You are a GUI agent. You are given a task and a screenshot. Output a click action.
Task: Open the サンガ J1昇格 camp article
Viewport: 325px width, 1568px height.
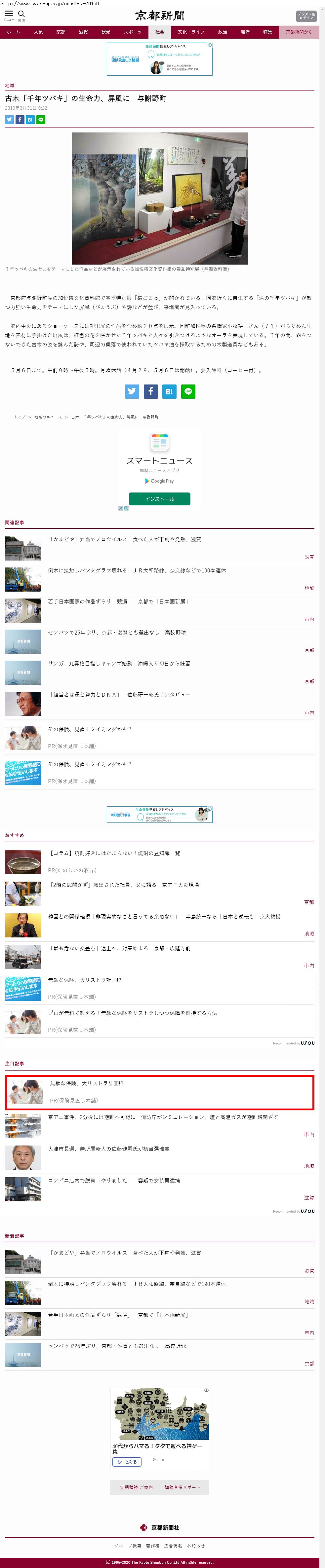tap(119, 664)
